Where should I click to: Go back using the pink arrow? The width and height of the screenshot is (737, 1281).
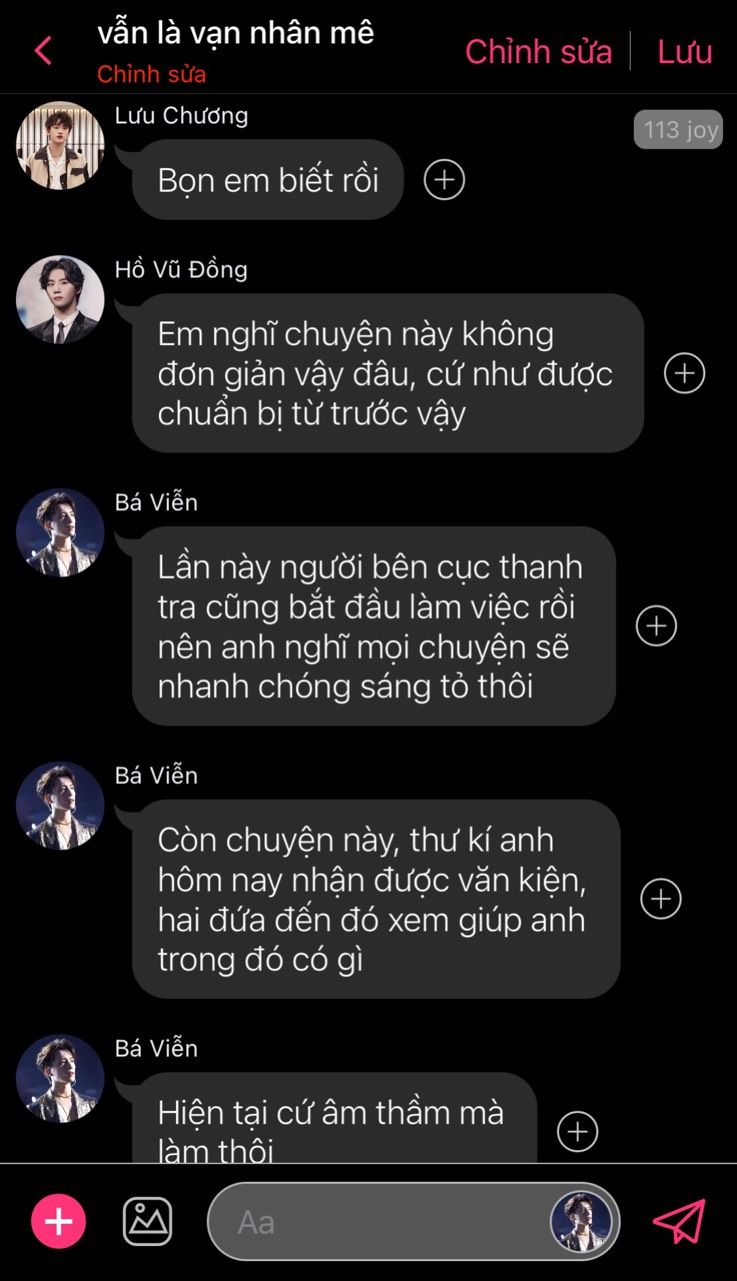[43, 50]
